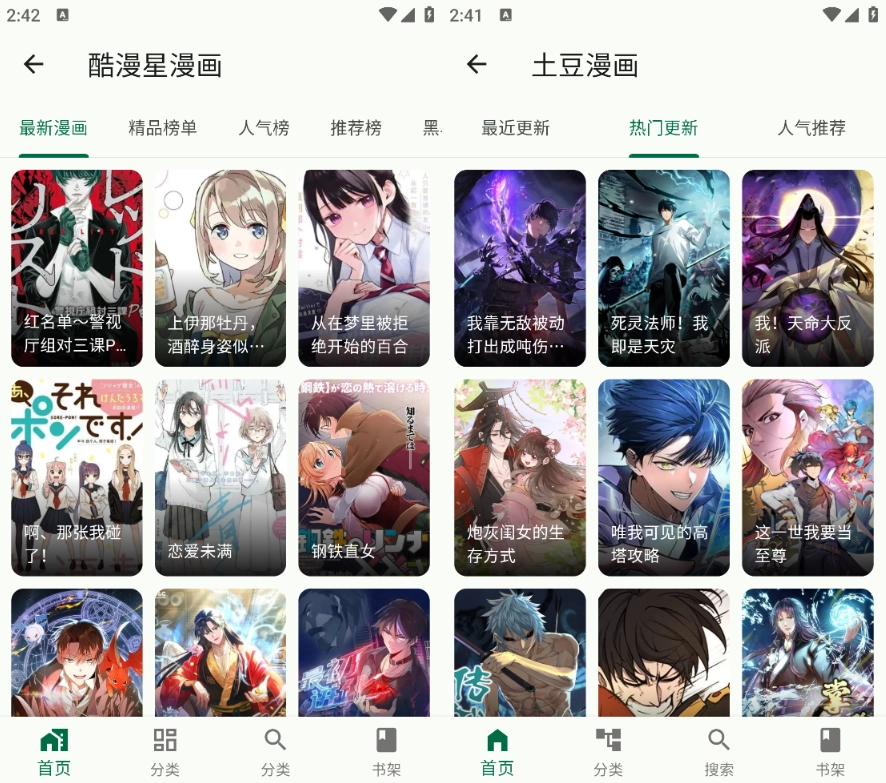This screenshot has width=886, height=783.
Task: Open the comic 唯我可见的高塔攻略
Action: [664, 477]
